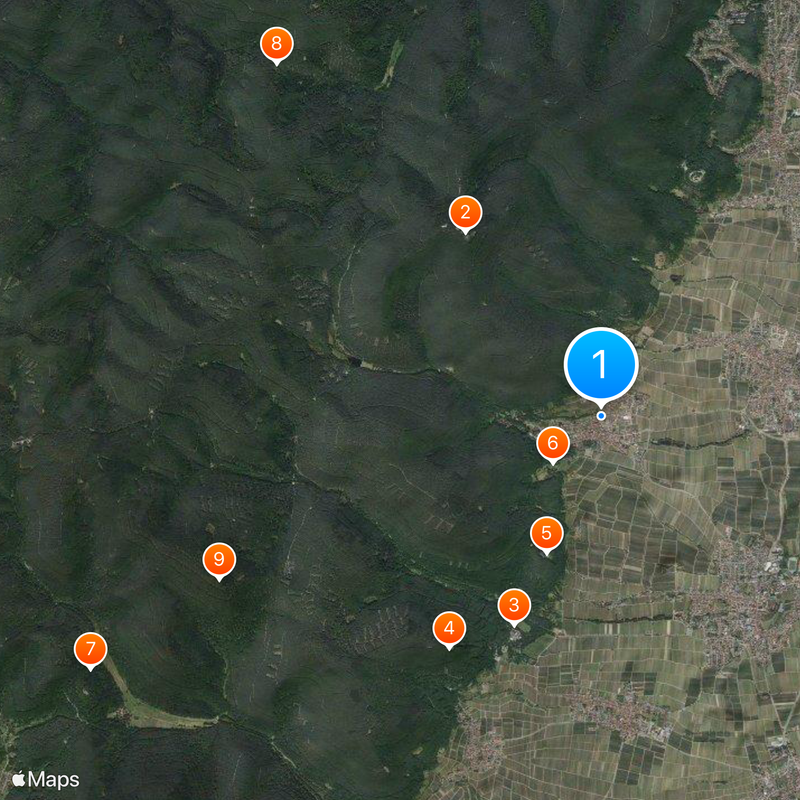The width and height of the screenshot is (800, 800).
Task: Tap orange map pin number 5
Action: click(x=546, y=533)
